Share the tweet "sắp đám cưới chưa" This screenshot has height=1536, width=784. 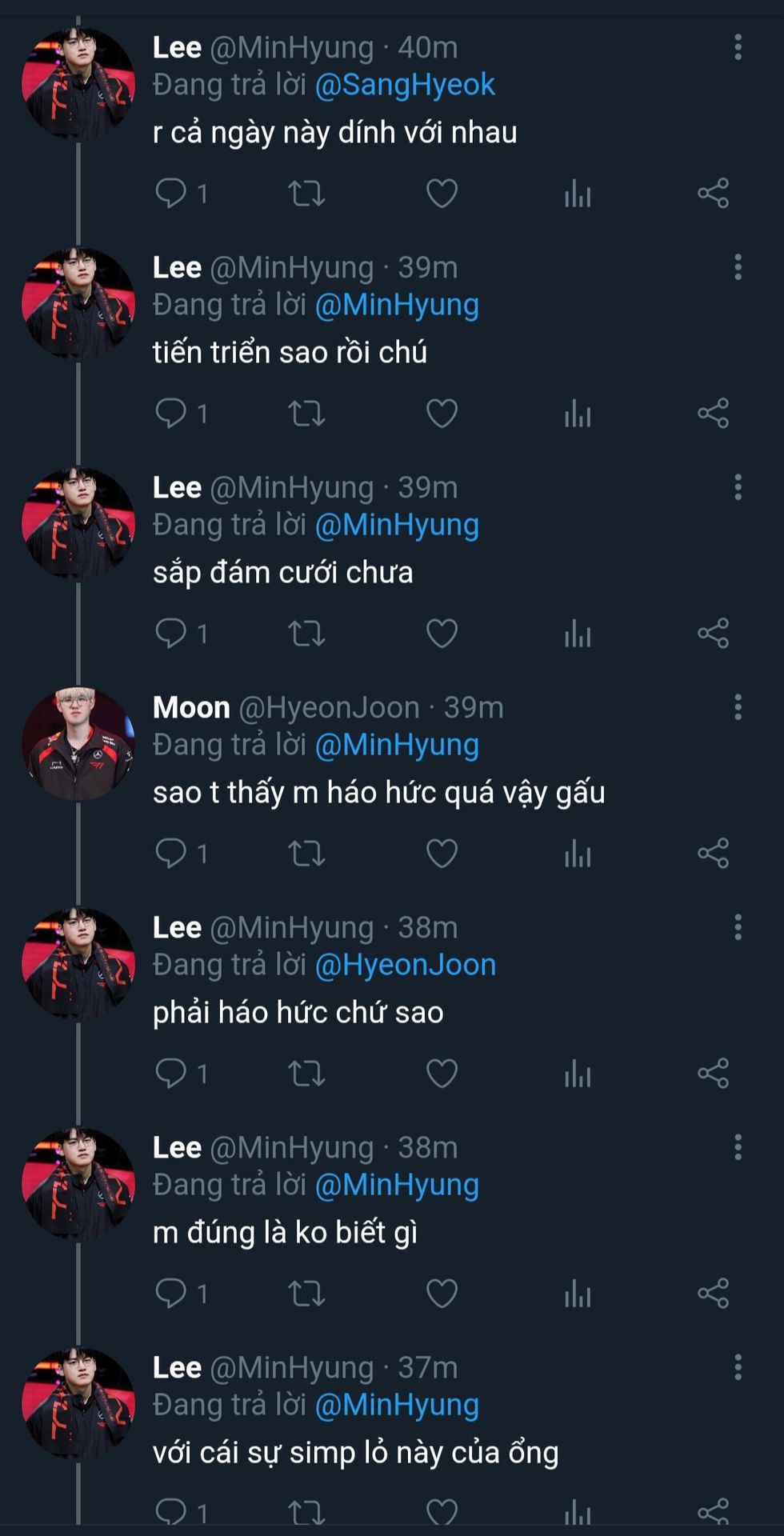713,633
